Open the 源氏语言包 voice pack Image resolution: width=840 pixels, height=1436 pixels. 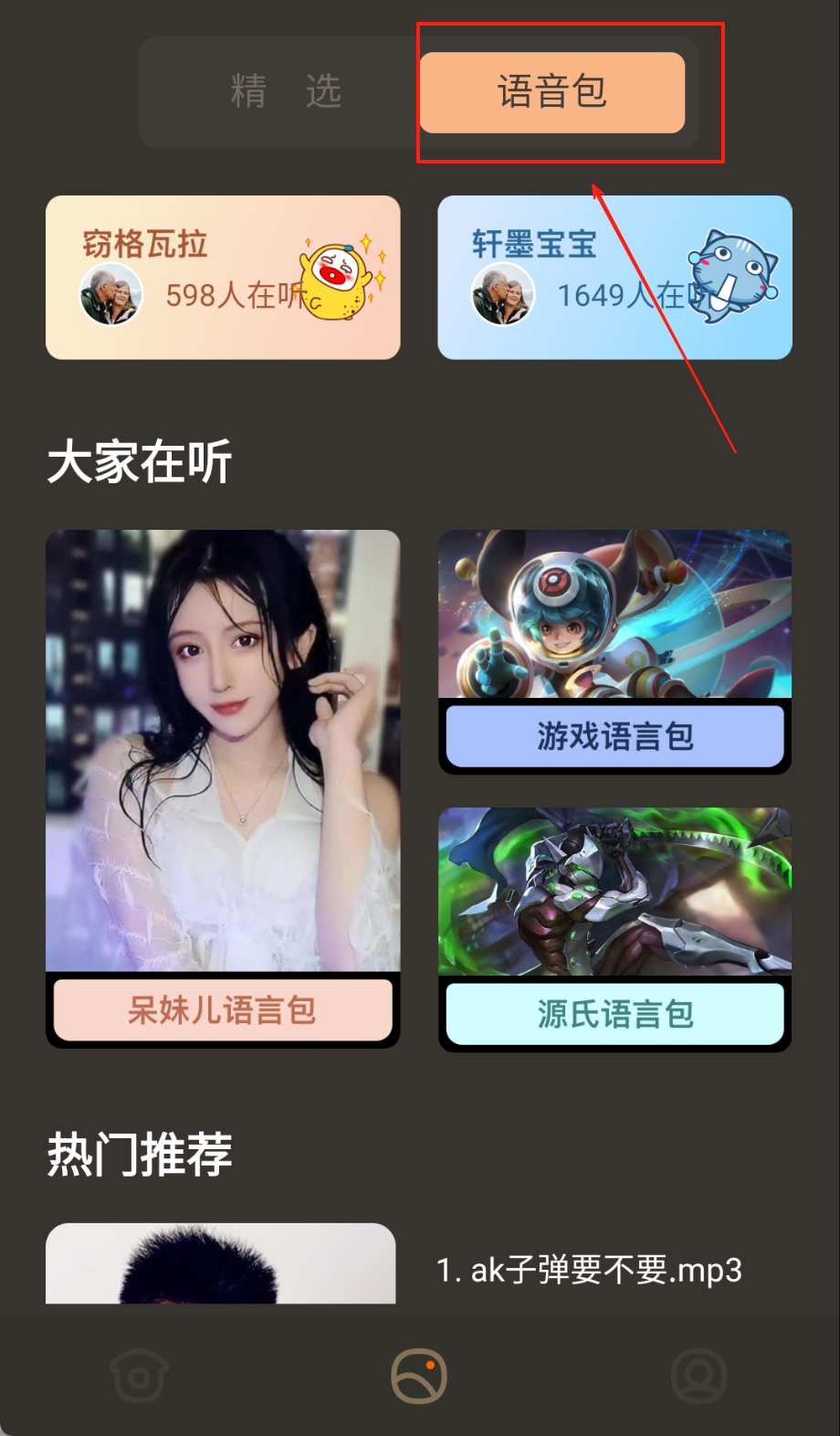point(614,928)
